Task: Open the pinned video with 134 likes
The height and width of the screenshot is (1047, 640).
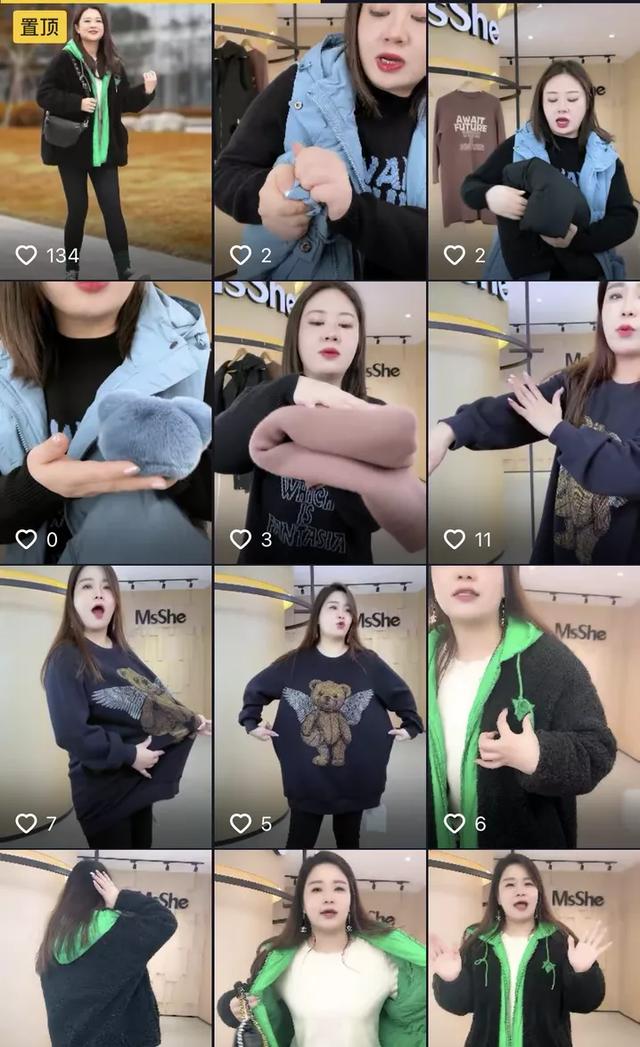Action: 105,140
